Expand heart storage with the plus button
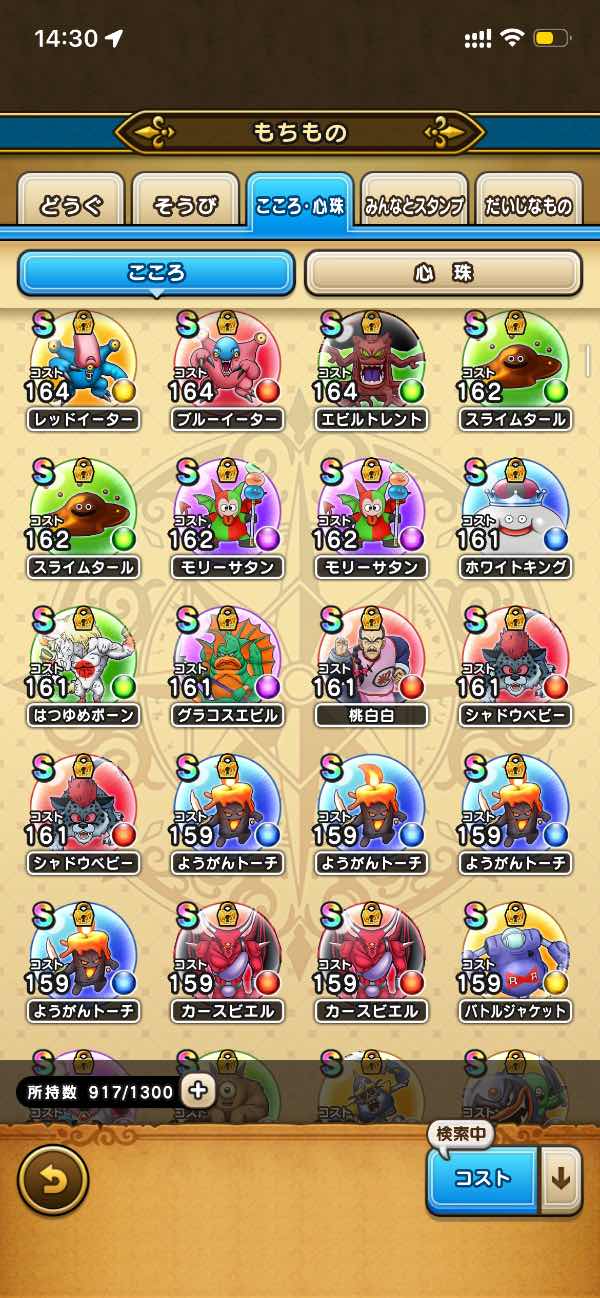 tap(197, 1091)
